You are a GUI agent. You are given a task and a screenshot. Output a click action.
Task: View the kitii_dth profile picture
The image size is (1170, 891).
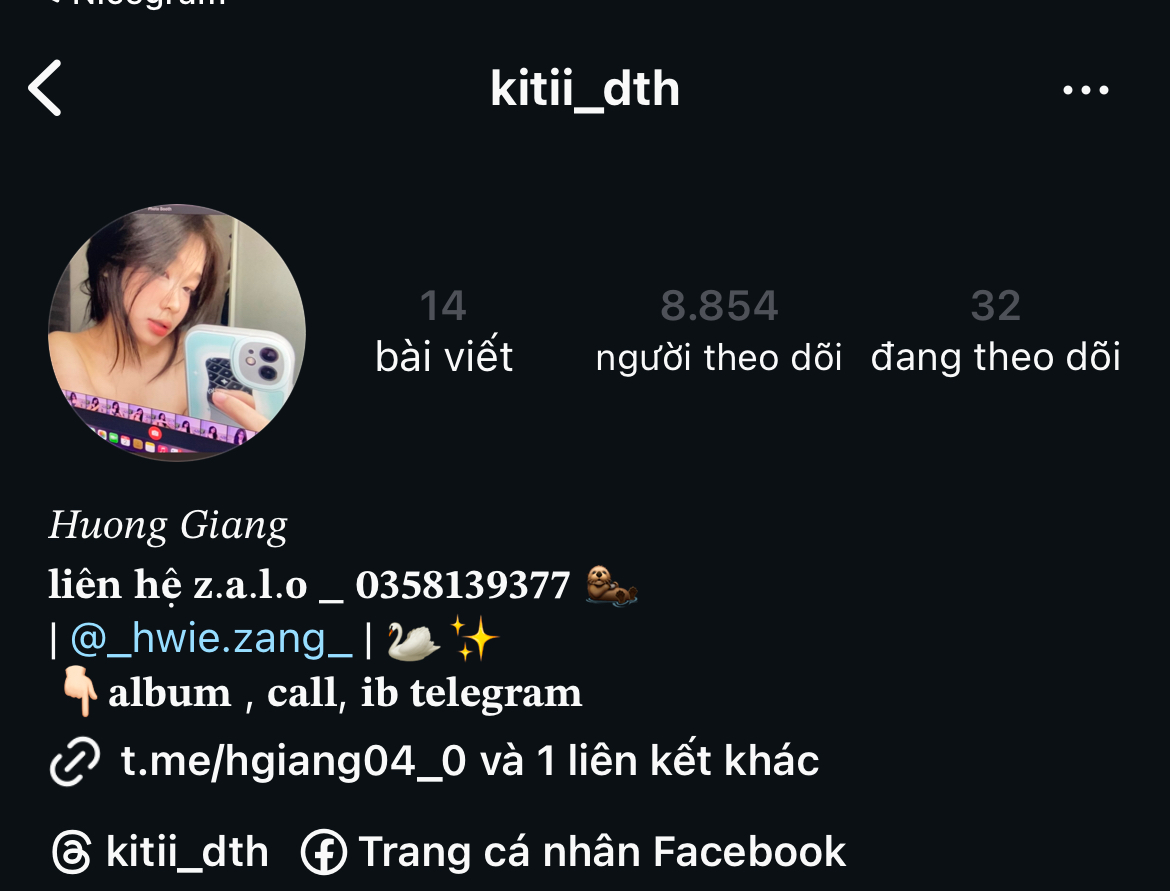point(177,332)
